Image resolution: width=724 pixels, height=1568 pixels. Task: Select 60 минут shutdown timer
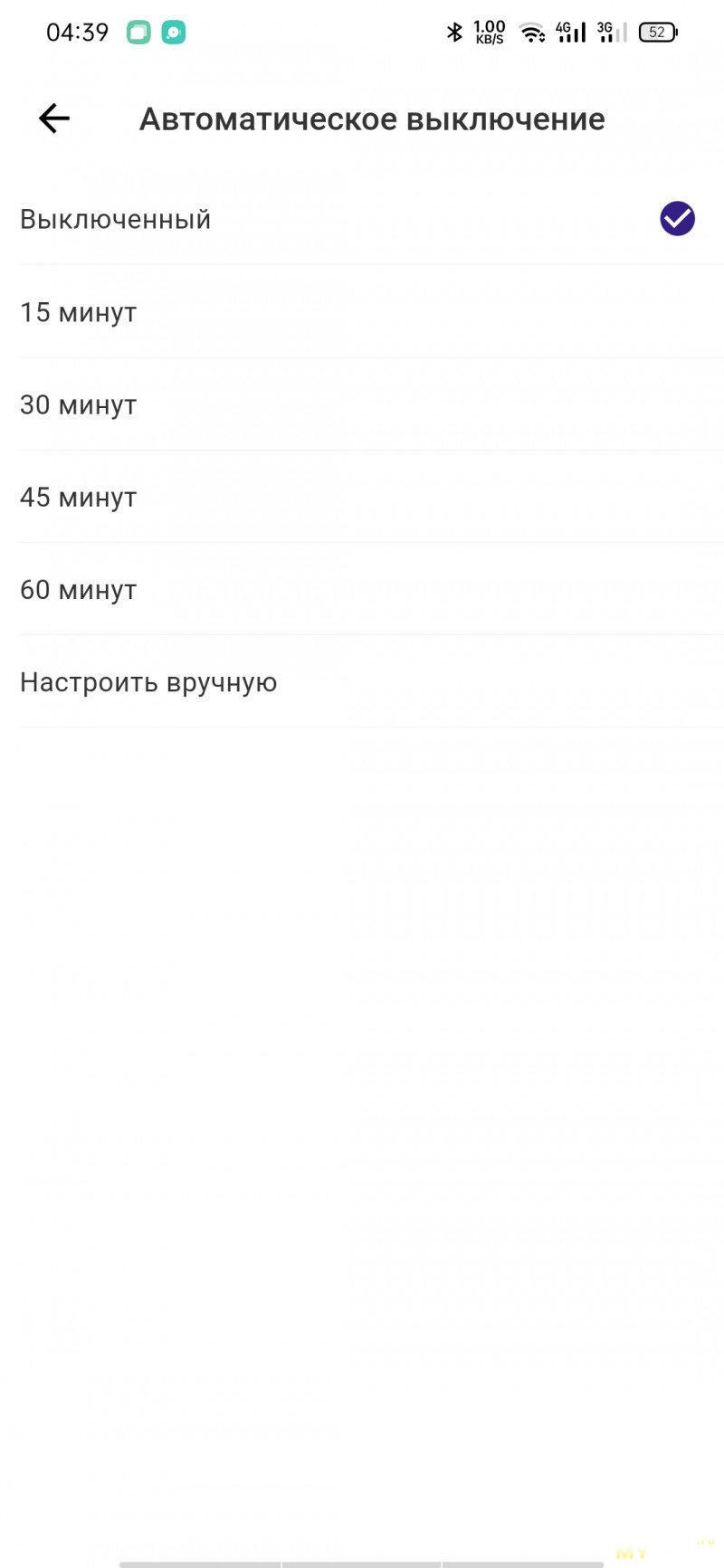(79, 590)
